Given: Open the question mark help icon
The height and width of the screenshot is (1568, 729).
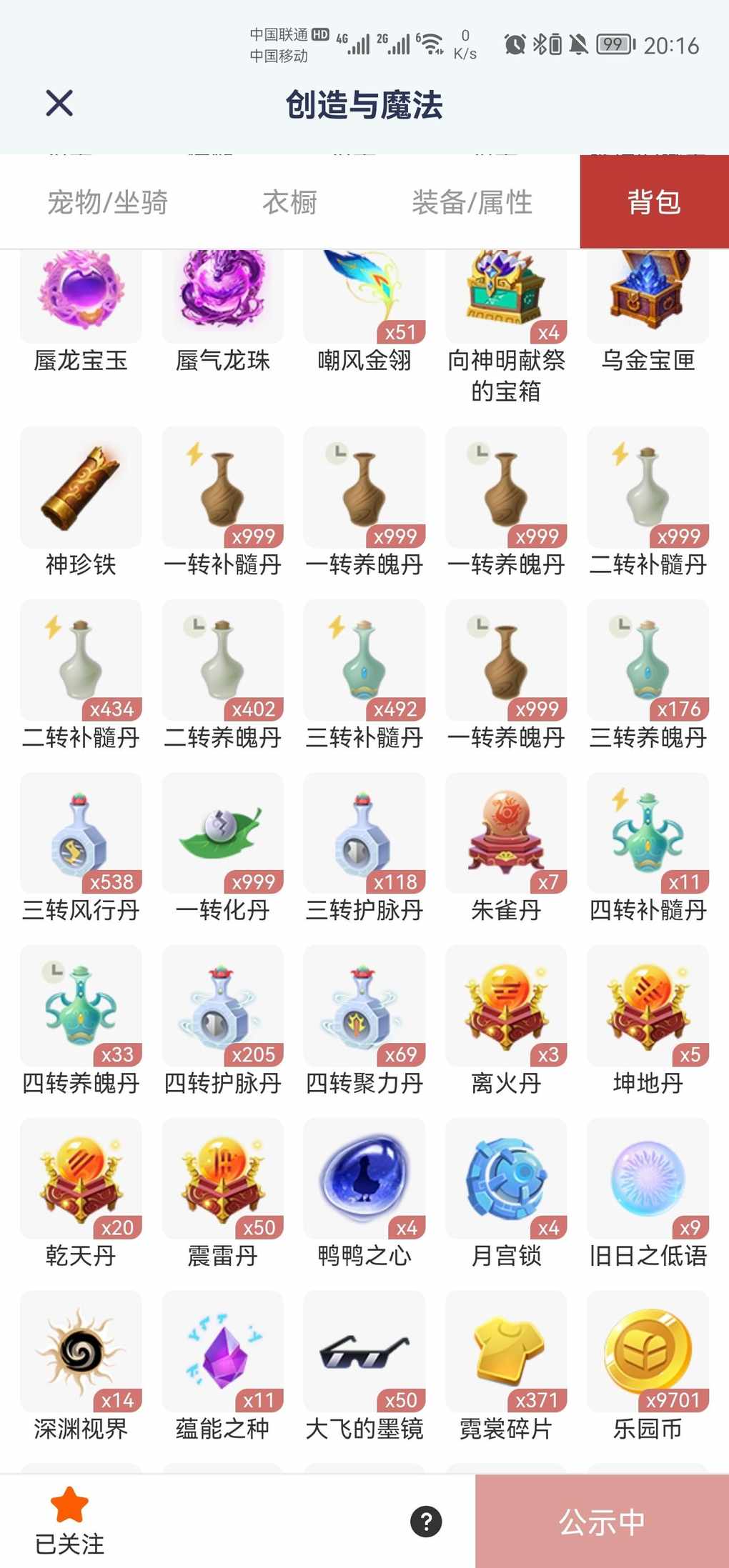Looking at the screenshot, I should [426, 1522].
